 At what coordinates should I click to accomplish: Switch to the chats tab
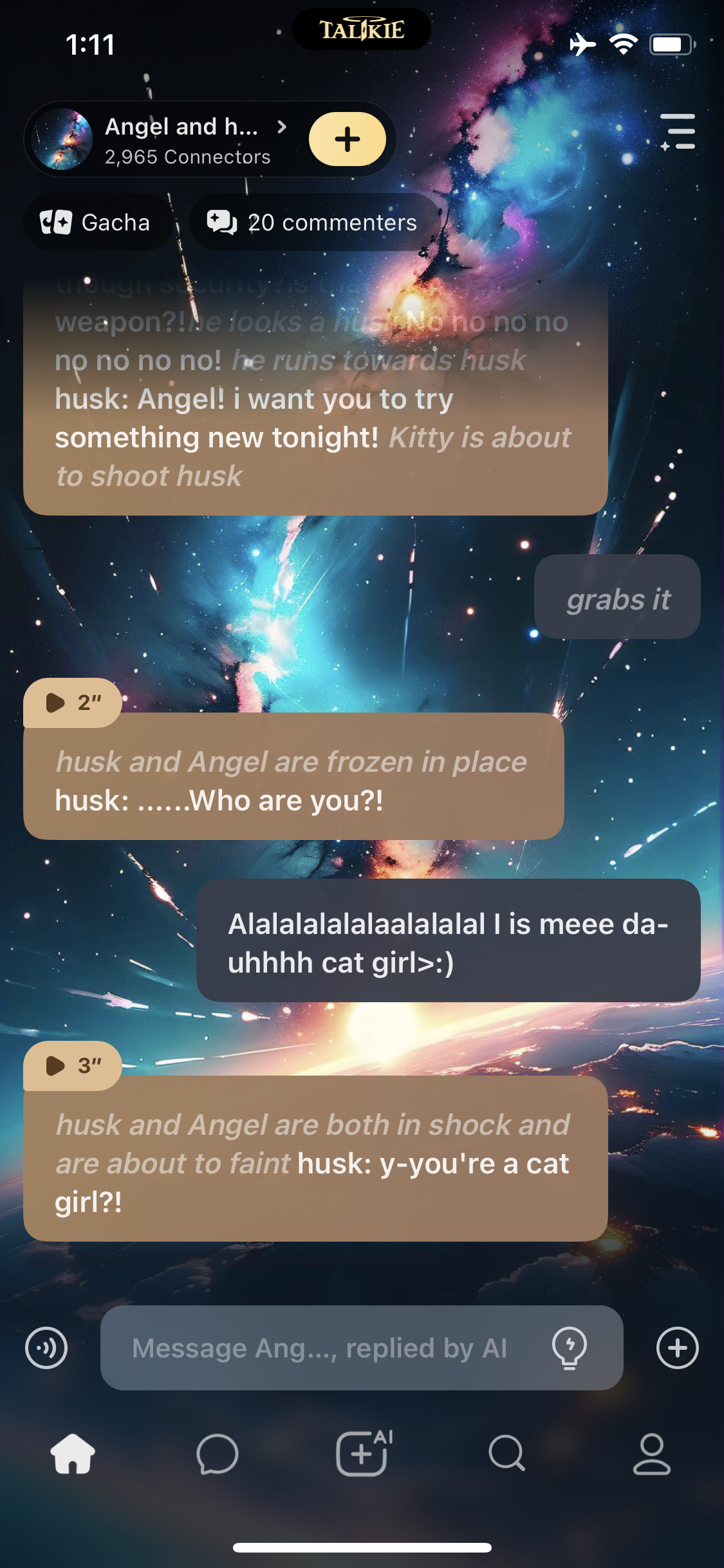(x=218, y=1454)
